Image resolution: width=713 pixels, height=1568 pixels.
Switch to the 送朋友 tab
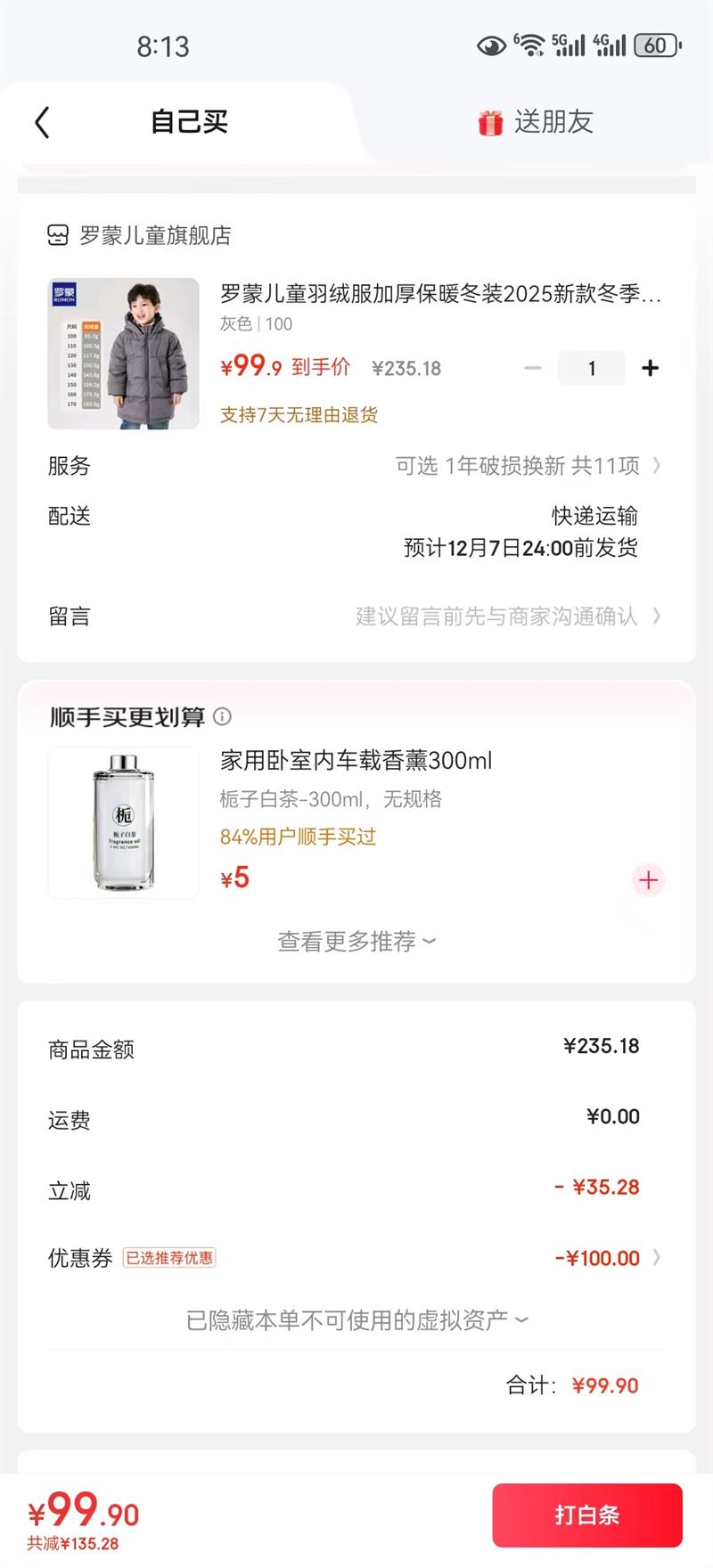point(536,122)
